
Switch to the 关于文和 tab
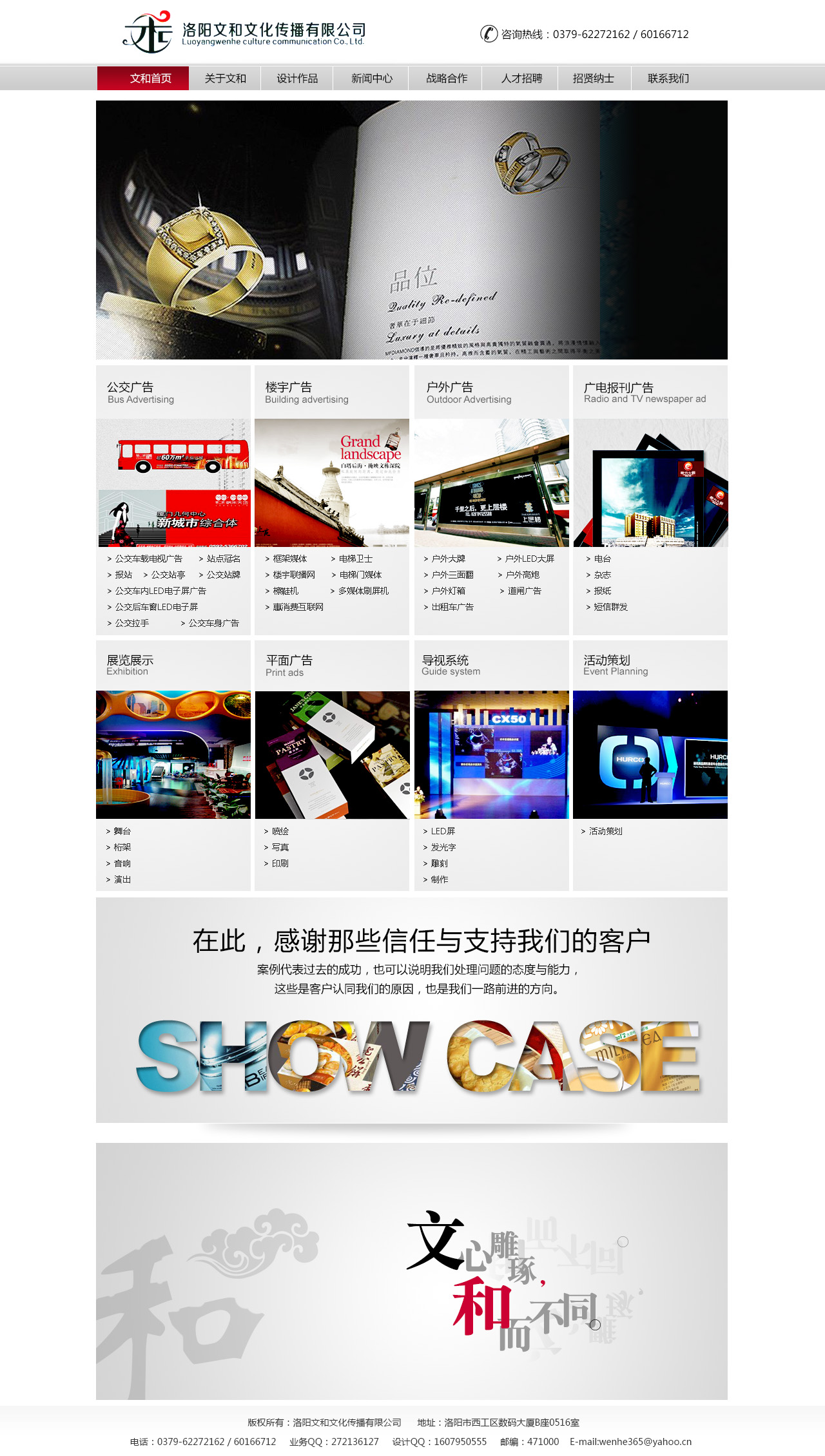click(225, 79)
